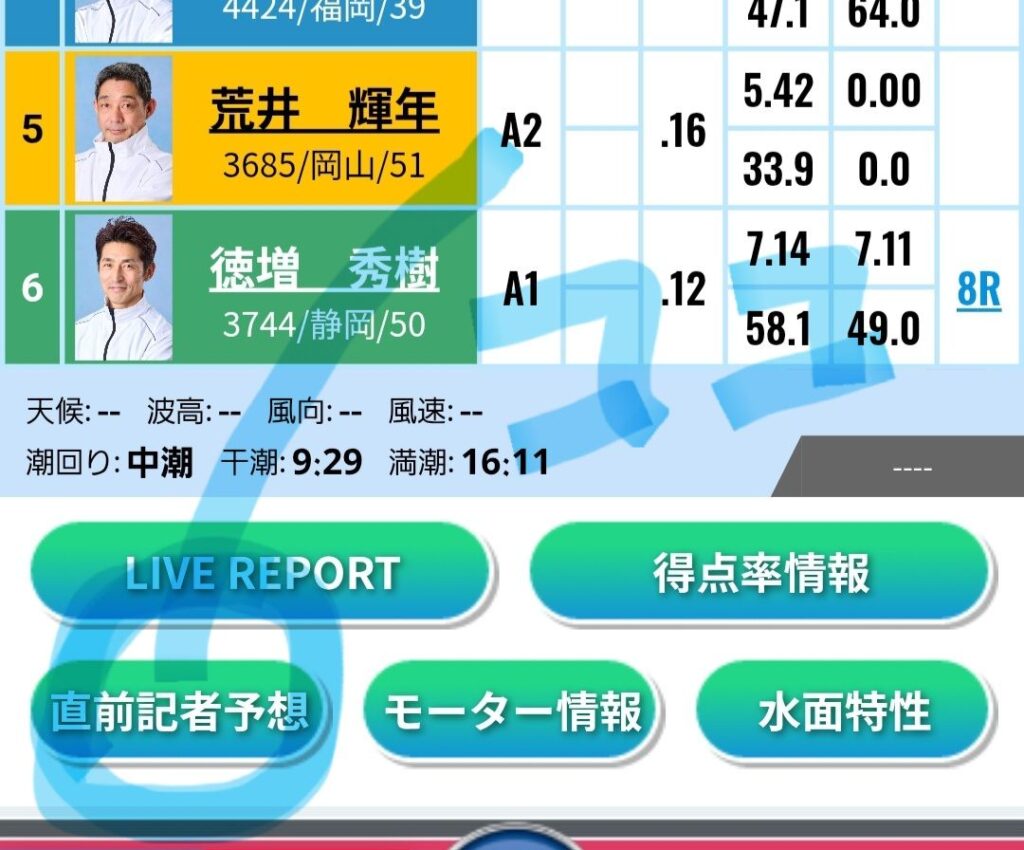
Task: Open racer 徳増 秀樹 profile link
Action: coord(324,270)
